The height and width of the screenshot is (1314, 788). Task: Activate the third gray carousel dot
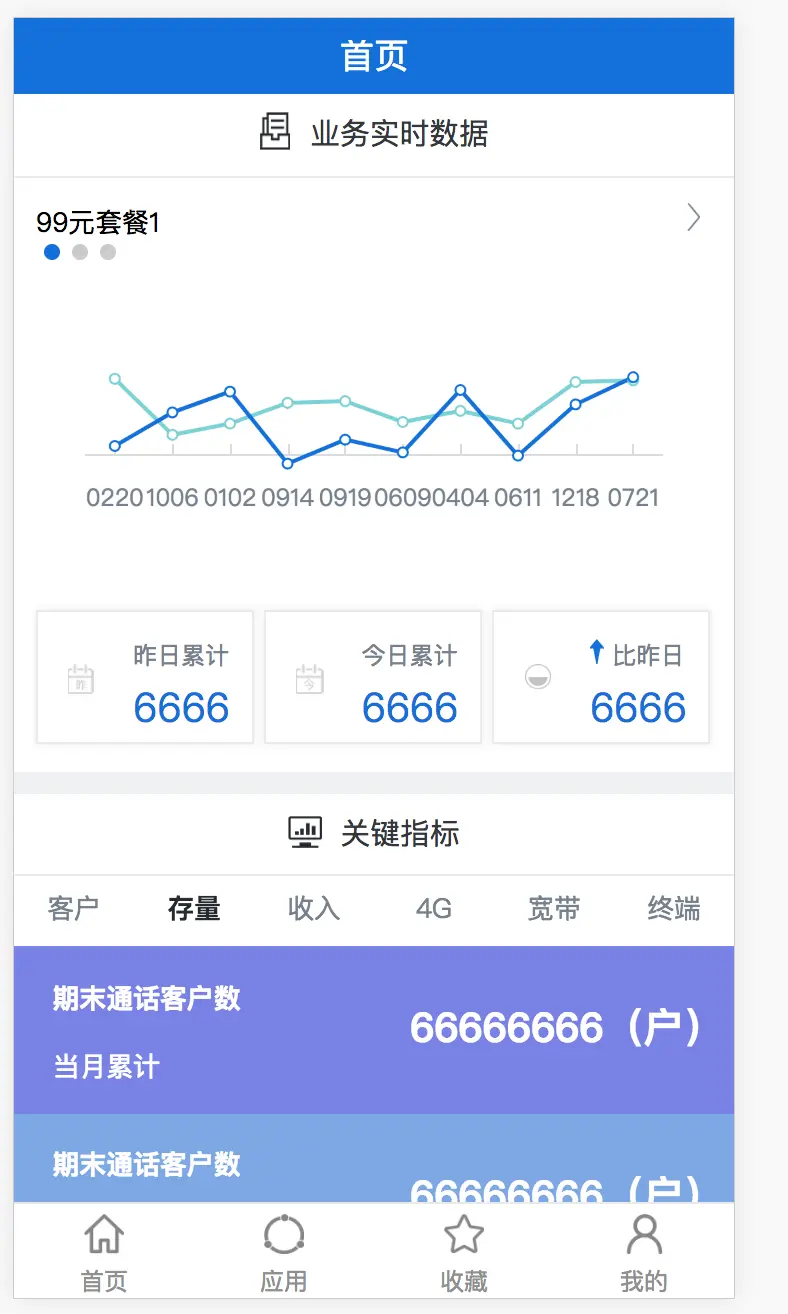pyautogui.click(x=108, y=252)
